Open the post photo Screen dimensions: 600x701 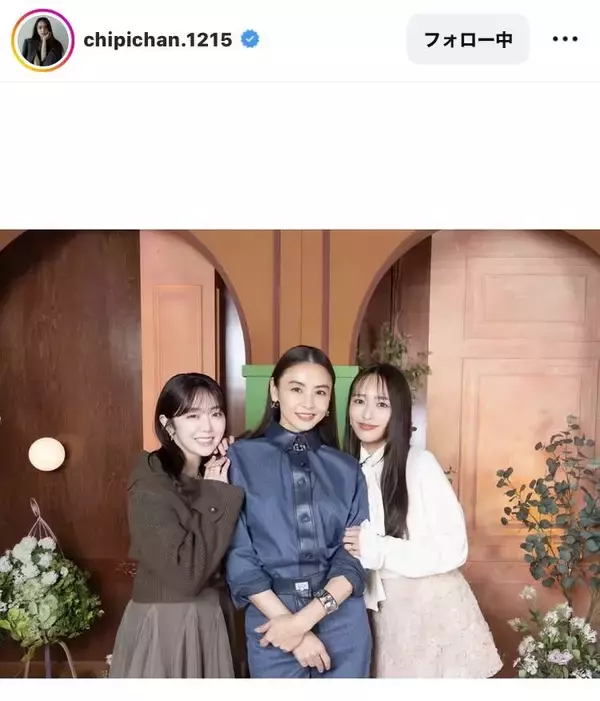tap(300, 455)
